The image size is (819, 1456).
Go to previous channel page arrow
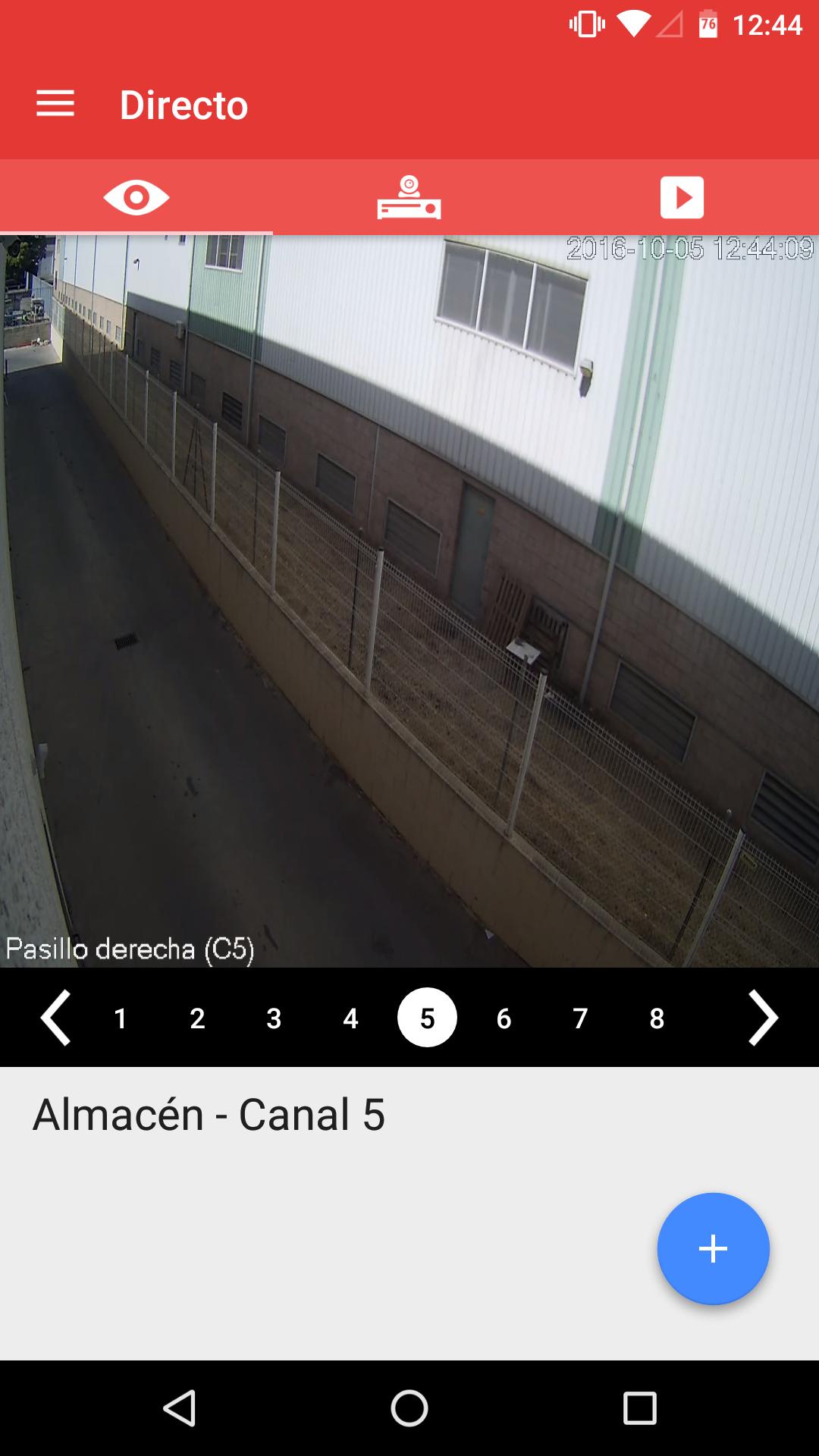click(x=55, y=1018)
